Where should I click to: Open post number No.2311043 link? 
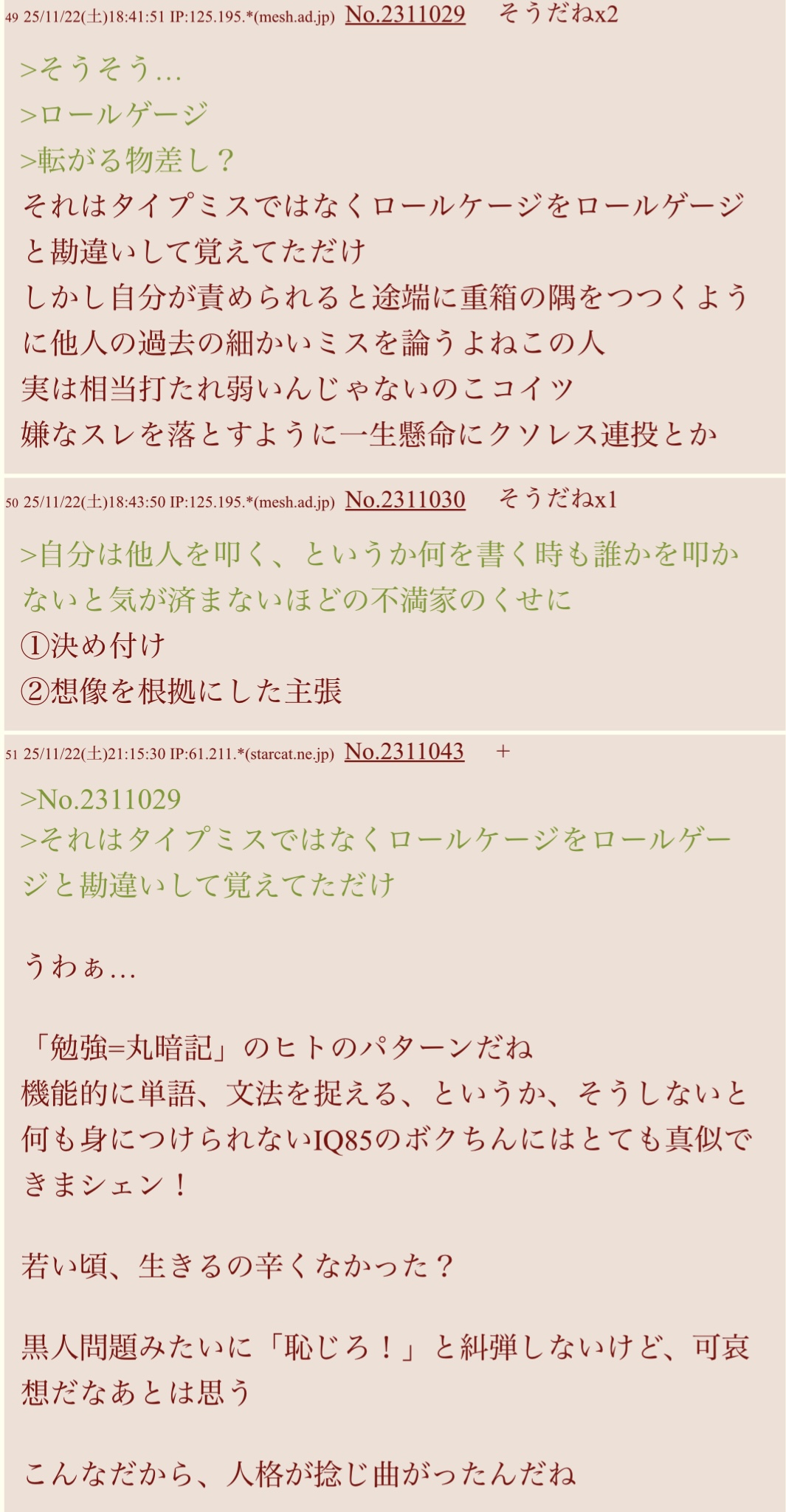tap(404, 752)
